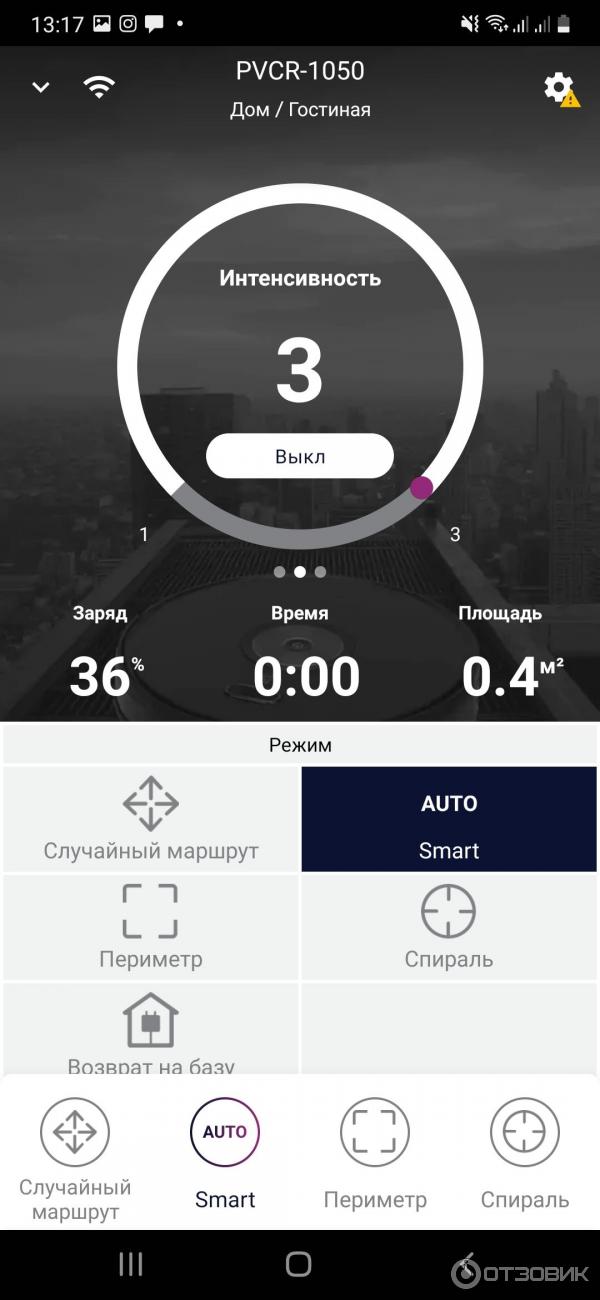The height and width of the screenshot is (1300, 600).
Task: Choose Спираль mode in the grid
Action: (x=449, y=926)
